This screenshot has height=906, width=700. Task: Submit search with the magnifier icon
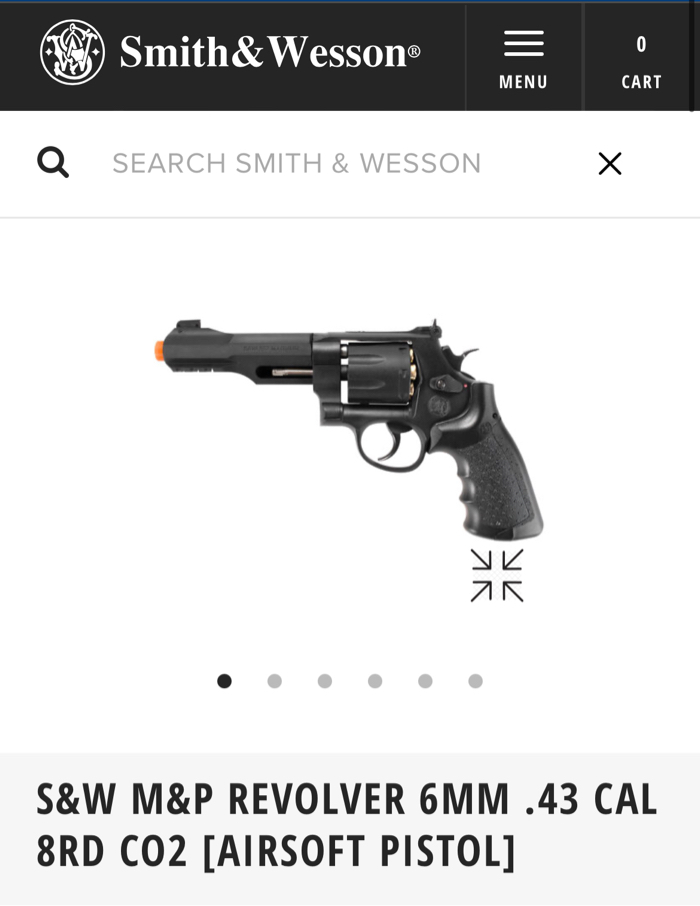53,162
